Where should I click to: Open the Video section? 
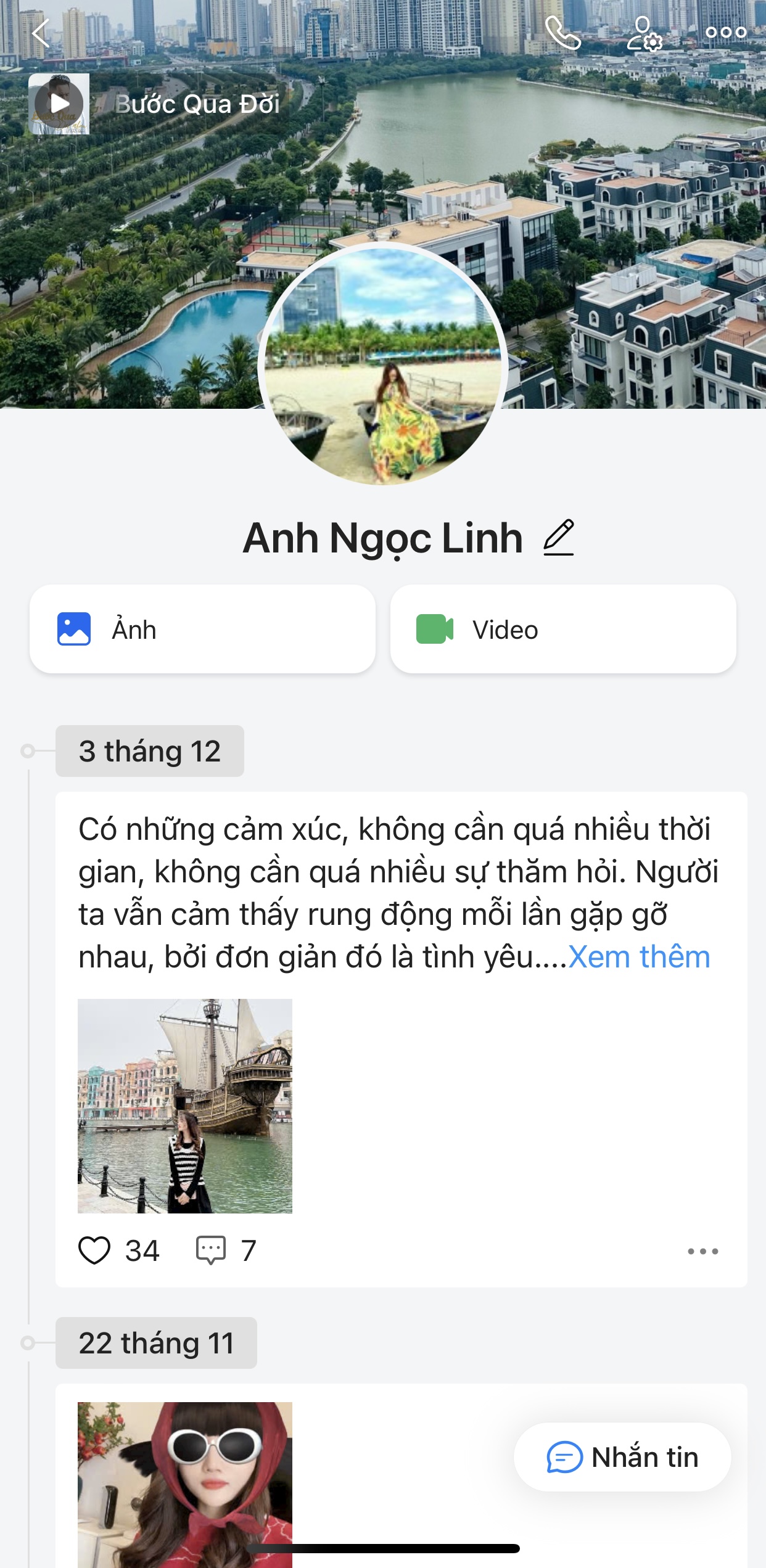(563, 629)
